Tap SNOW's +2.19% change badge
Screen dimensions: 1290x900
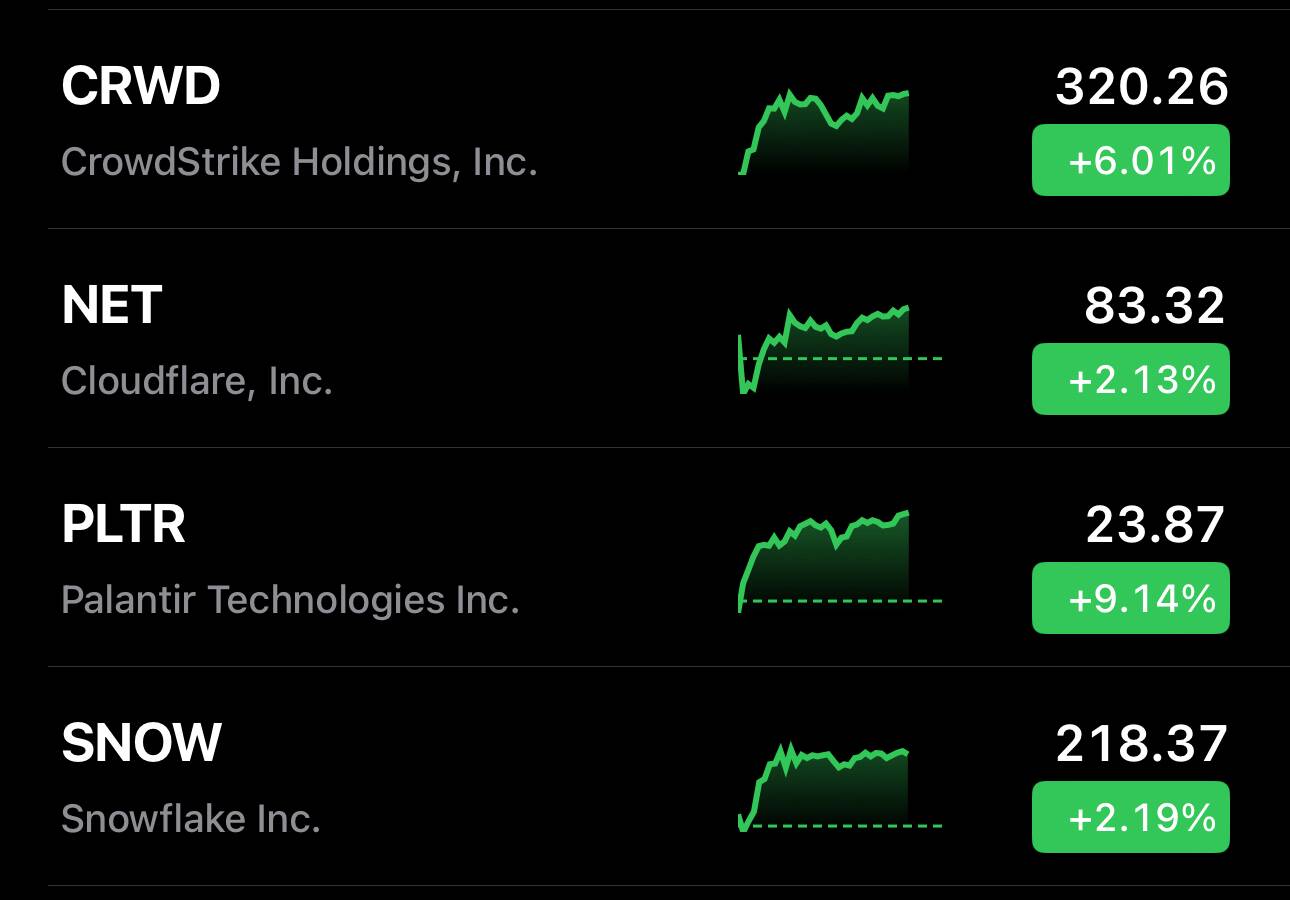click(1130, 817)
